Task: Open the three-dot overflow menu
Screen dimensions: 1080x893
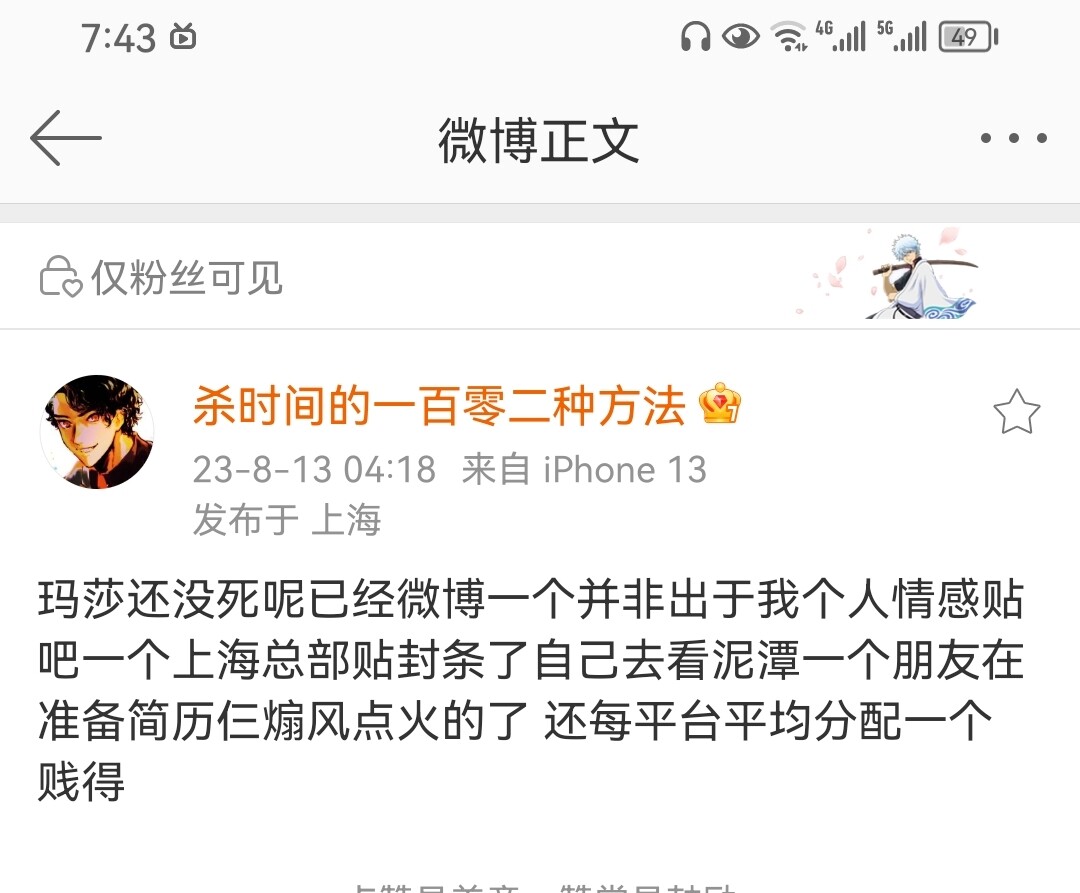Action: click(1013, 139)
